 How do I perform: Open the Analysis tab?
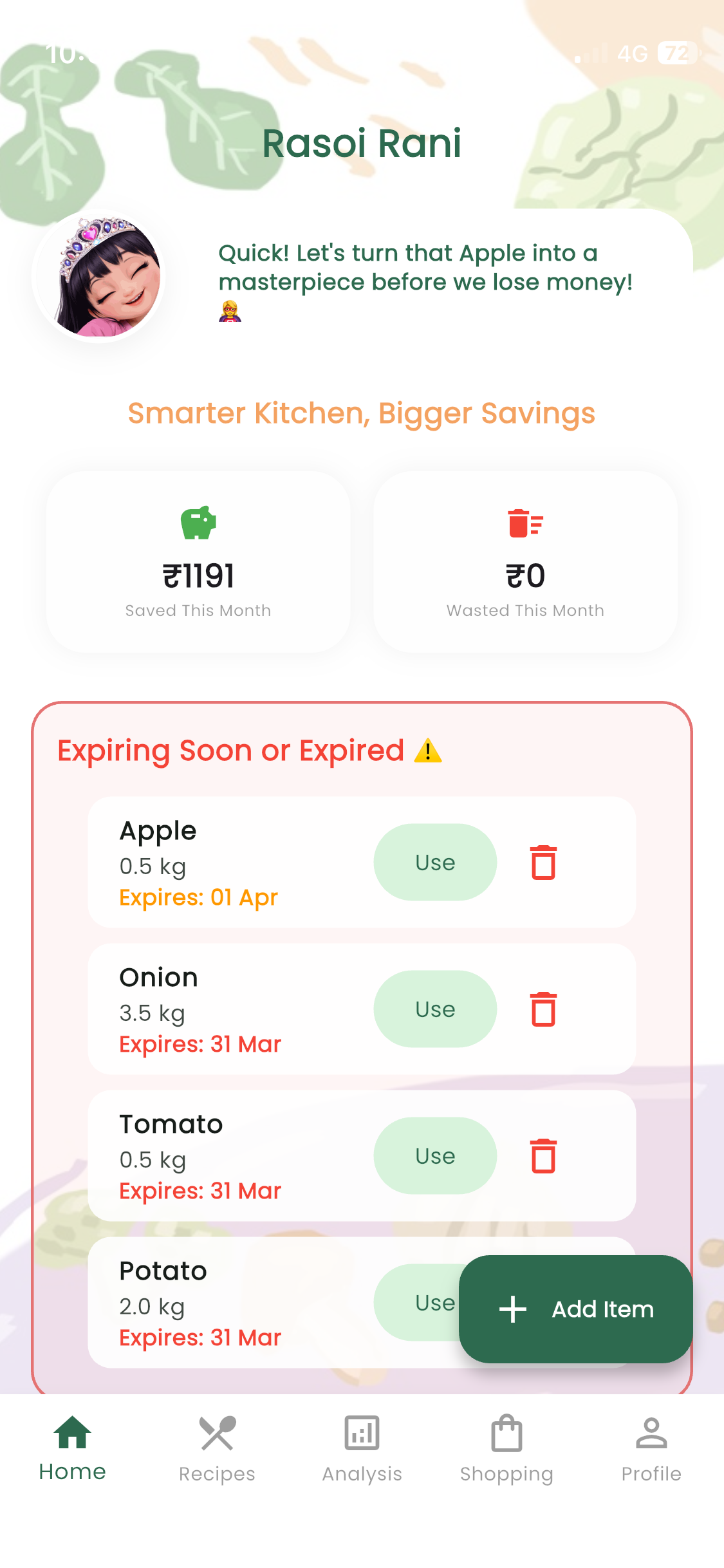pyautogui.click(x=362, y=1449)
